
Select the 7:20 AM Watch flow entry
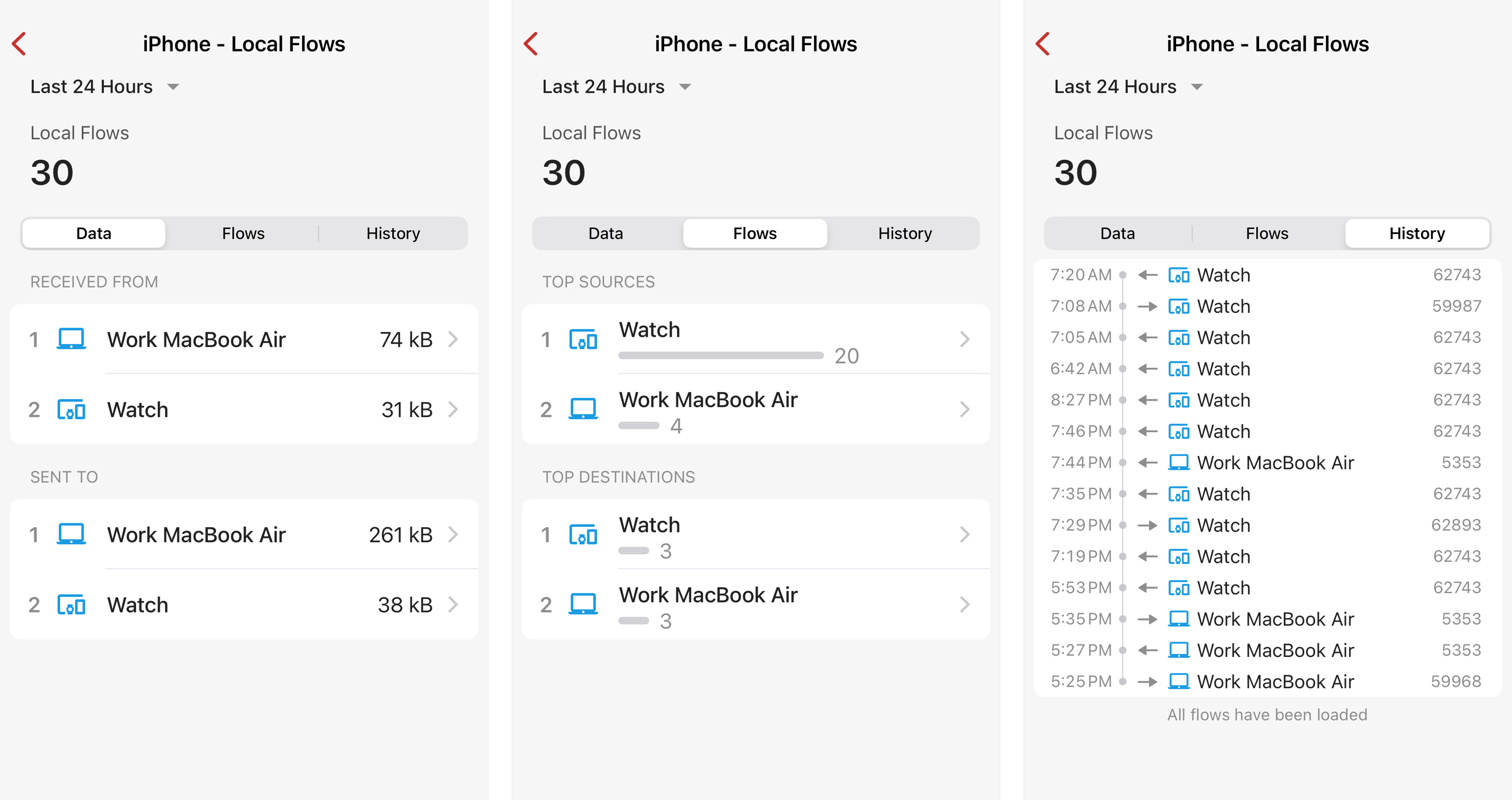1267,275
